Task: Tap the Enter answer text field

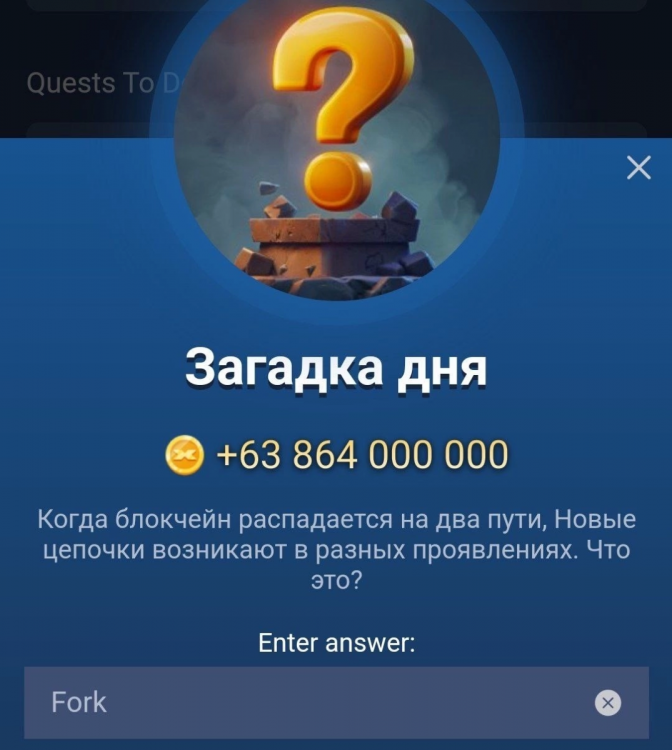Action: [x=310, y=703]
